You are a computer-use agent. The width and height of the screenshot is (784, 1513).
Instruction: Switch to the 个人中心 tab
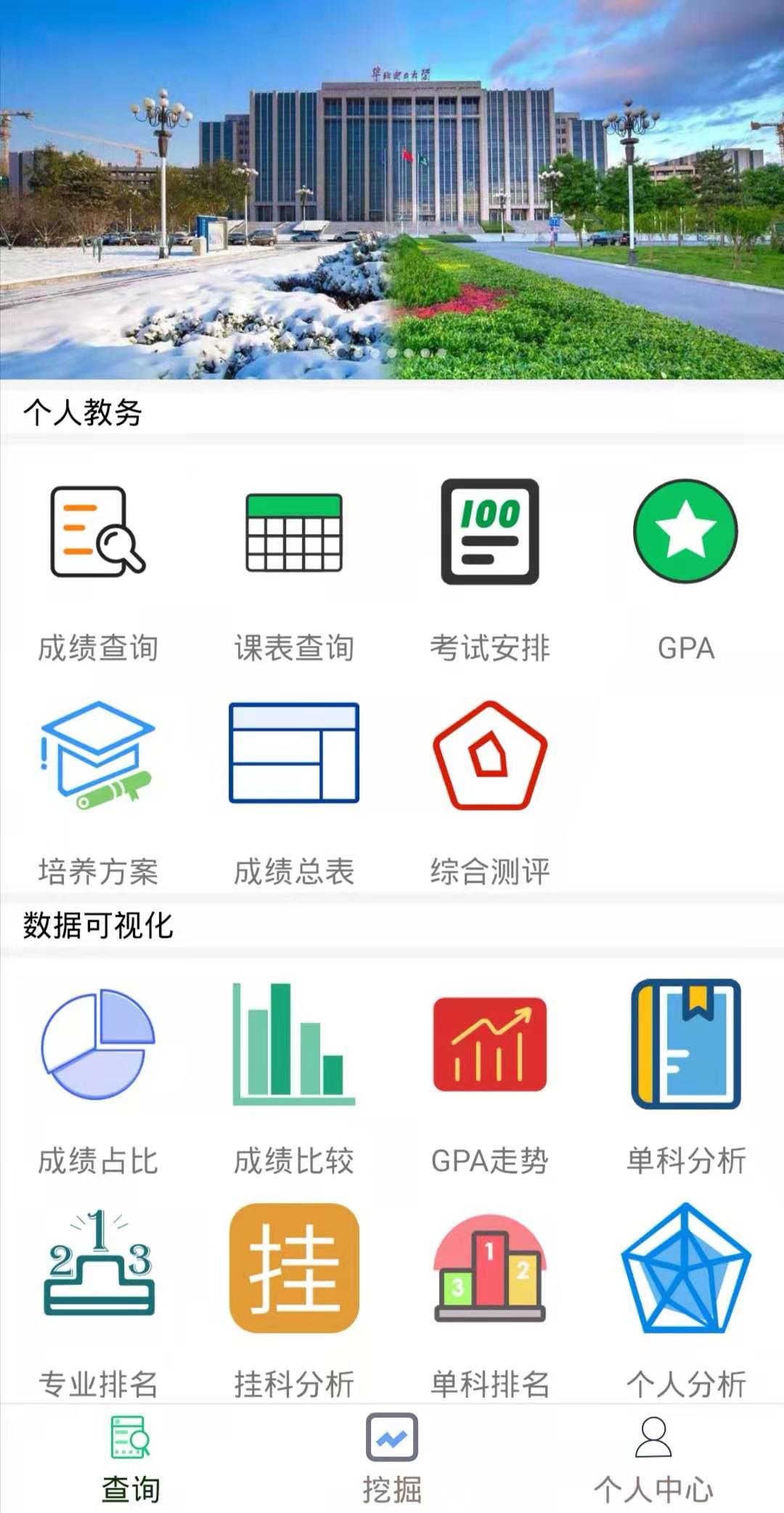(653, 1460)
